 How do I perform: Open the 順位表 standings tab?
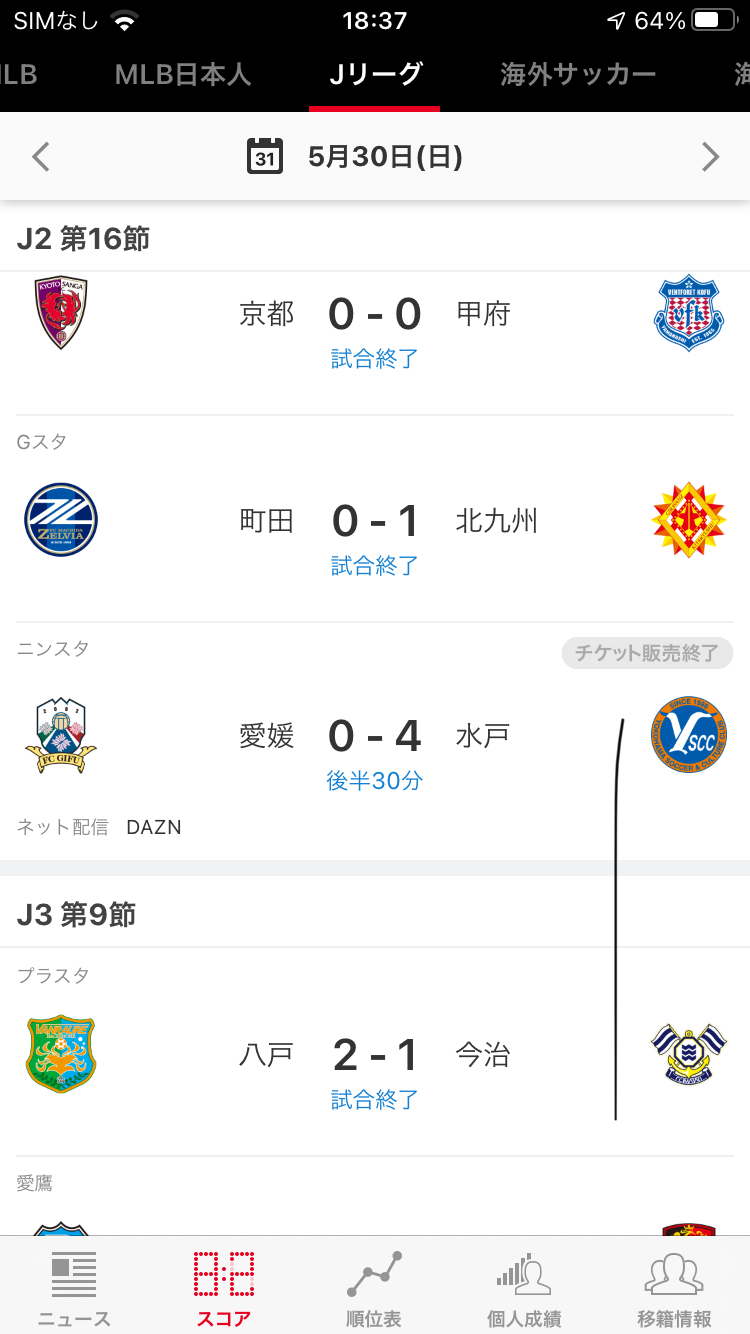coord(374,1288)
